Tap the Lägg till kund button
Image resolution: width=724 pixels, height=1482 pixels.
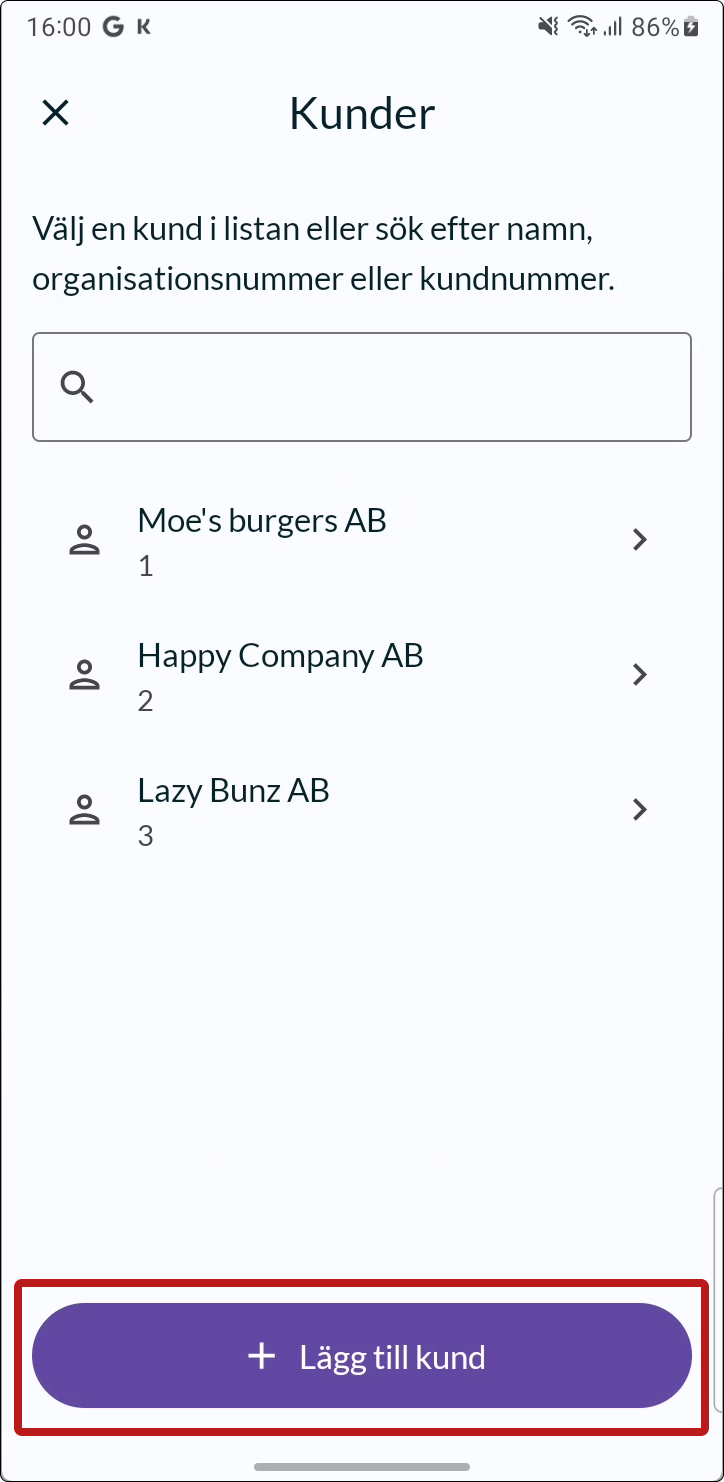point(362,1356)
